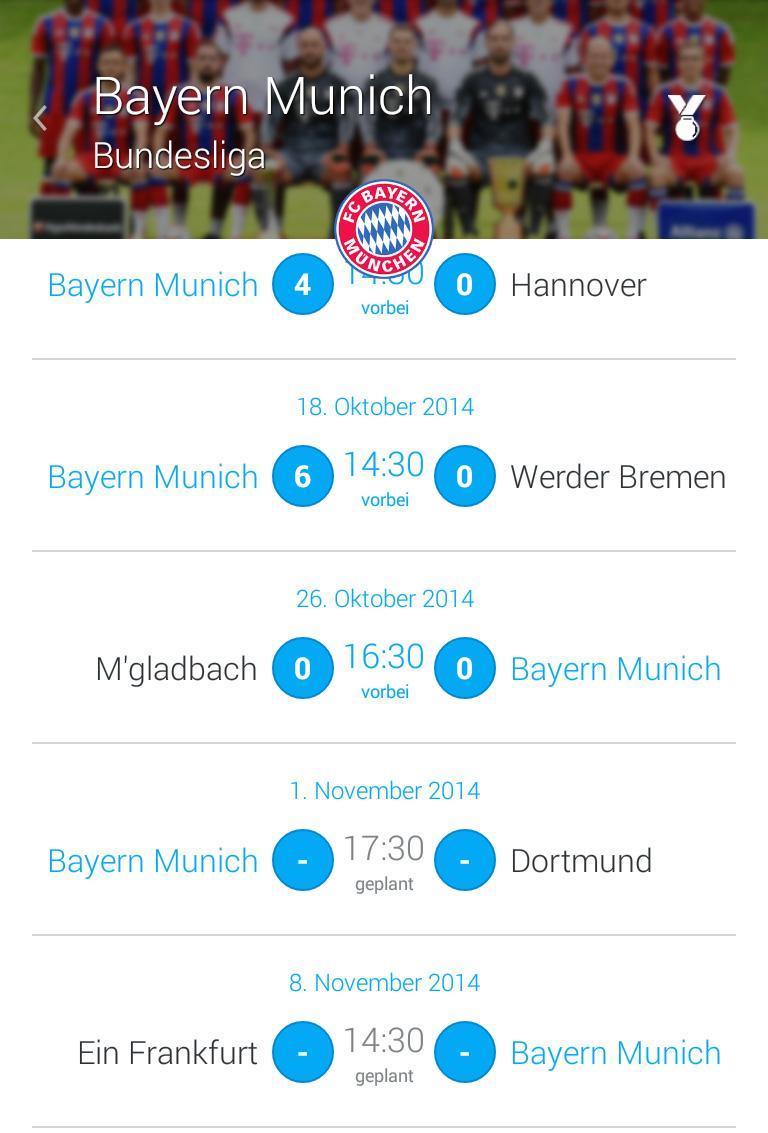768x1133 pixels.
Task: Open Bayern Munich team link in first row
Action: click(152, 284)
